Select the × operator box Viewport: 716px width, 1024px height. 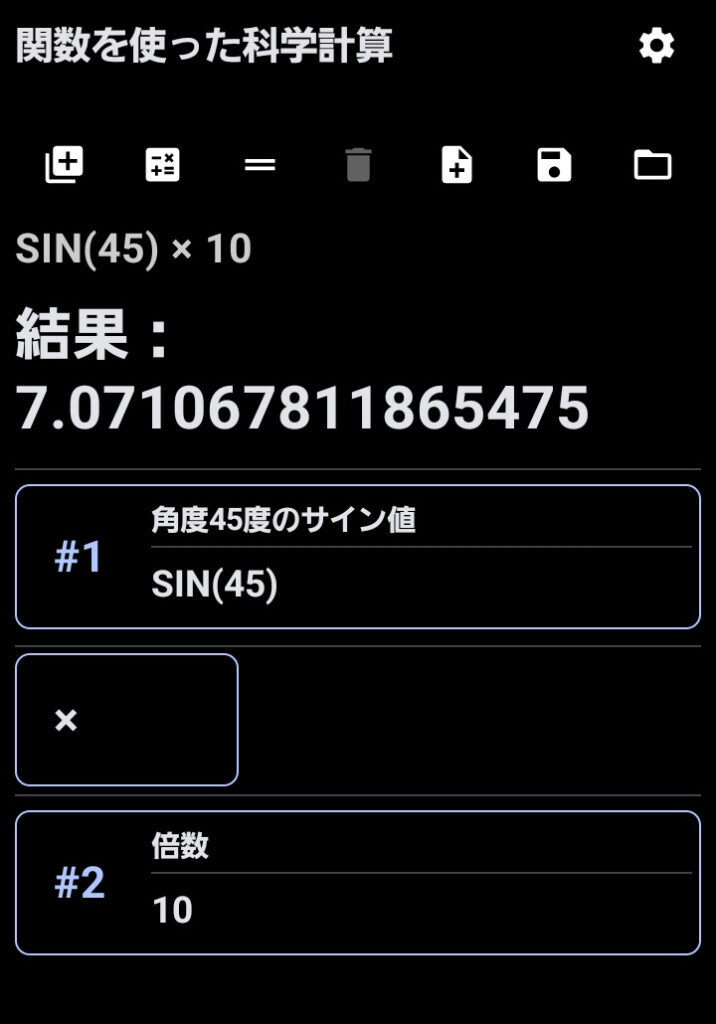click(x=127, y=720)
